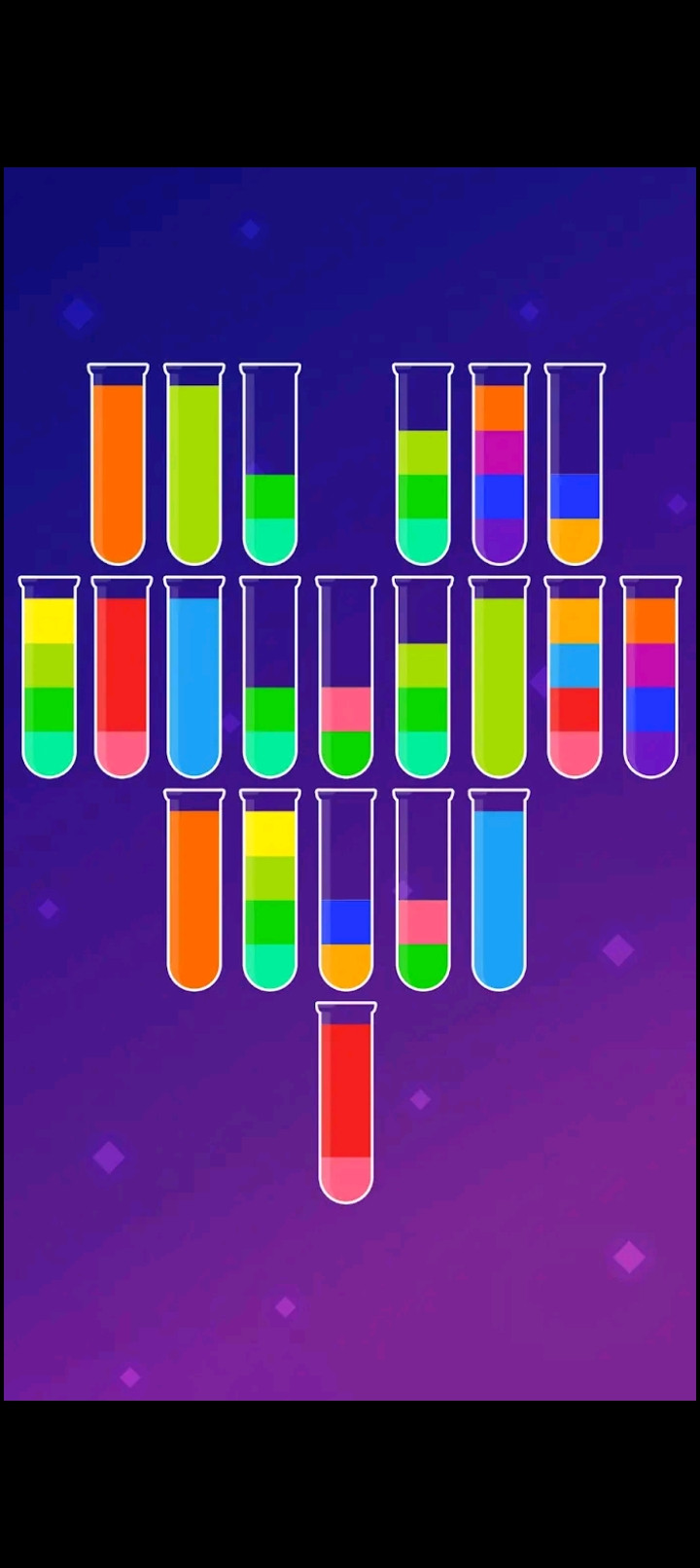Select the tube with amber, blue, red, pink layers
Viewport: 700px width, 1568px height.
(x=575, y=677)
